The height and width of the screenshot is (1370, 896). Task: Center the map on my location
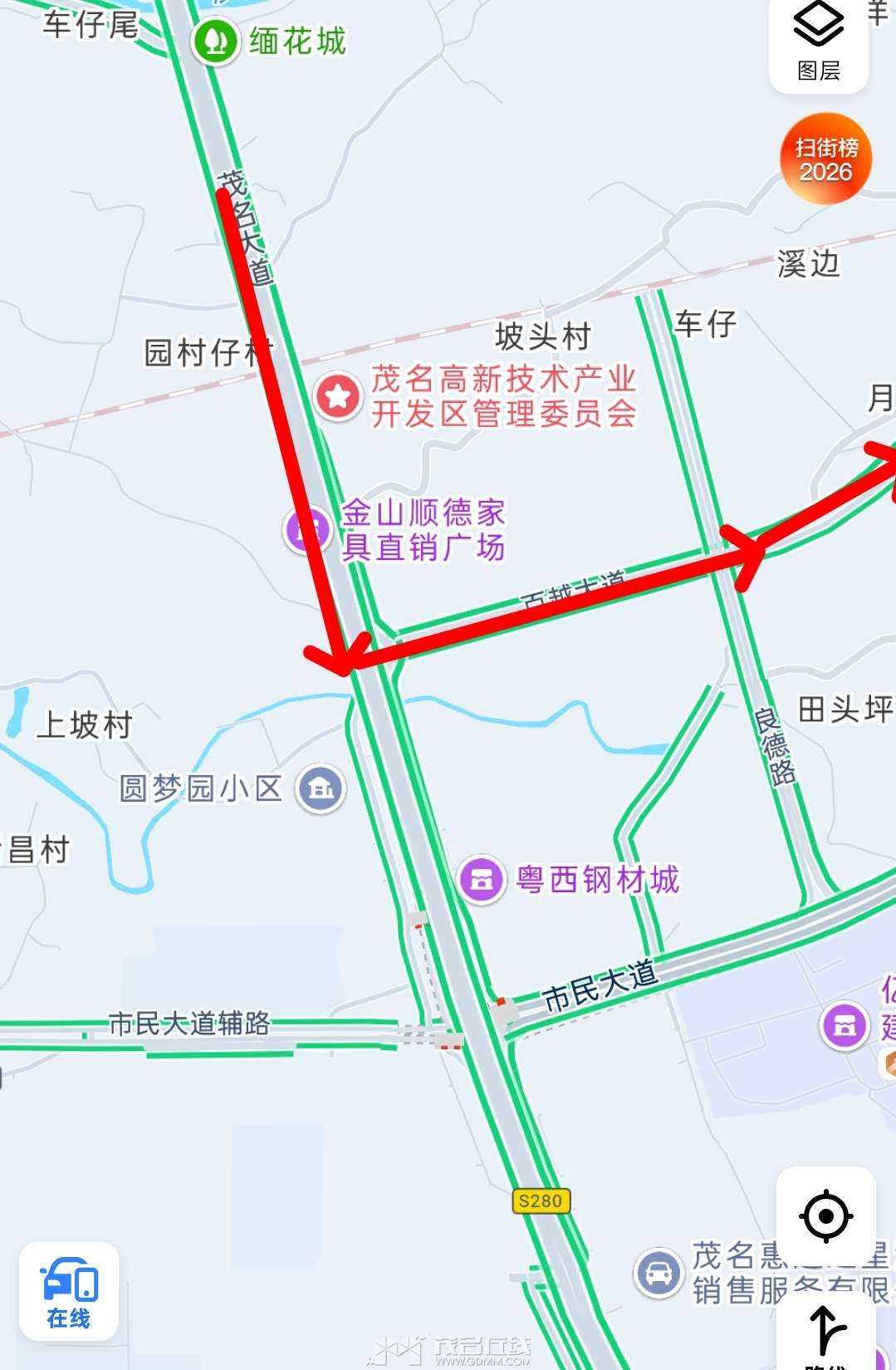[x=825, y=1216]
